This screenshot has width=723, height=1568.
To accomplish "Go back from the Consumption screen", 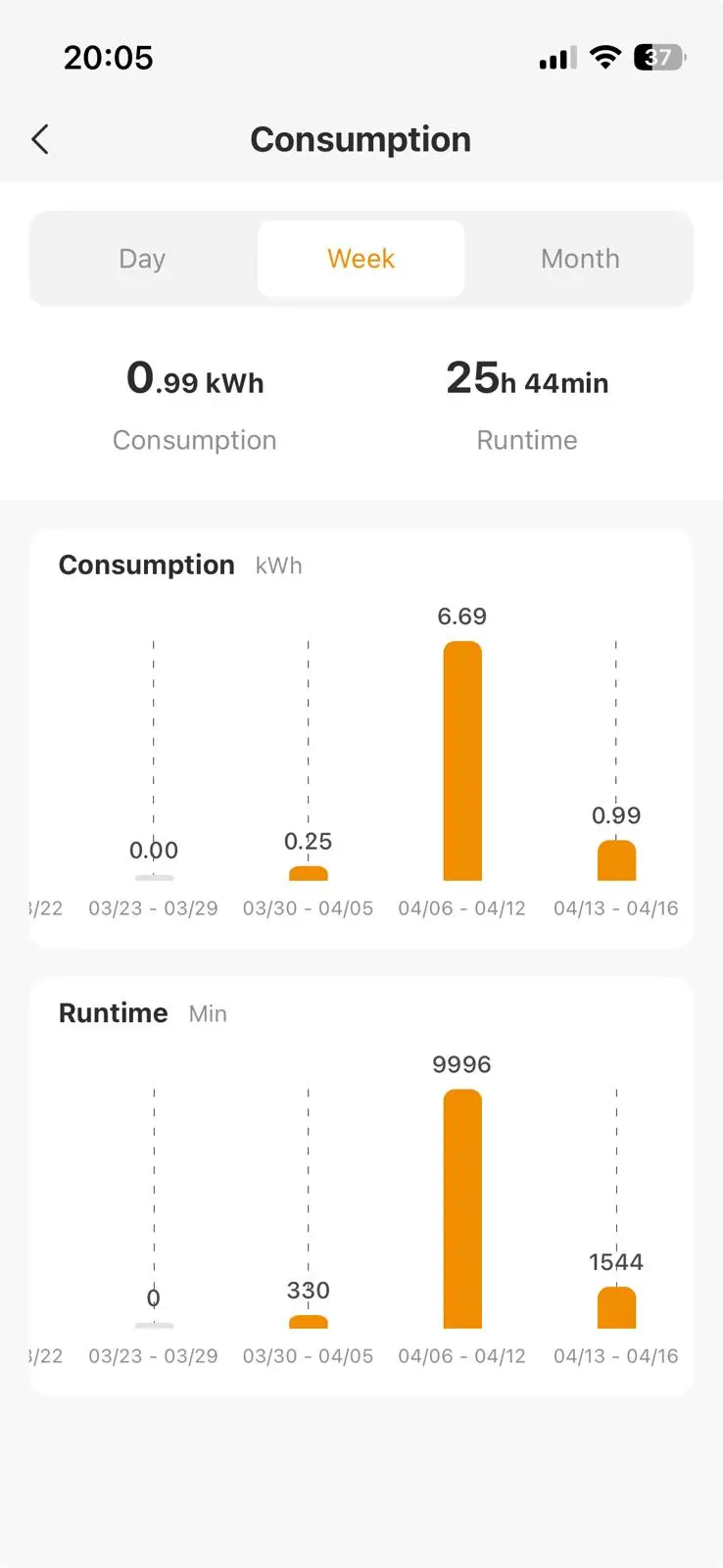I will coord(40,140).
